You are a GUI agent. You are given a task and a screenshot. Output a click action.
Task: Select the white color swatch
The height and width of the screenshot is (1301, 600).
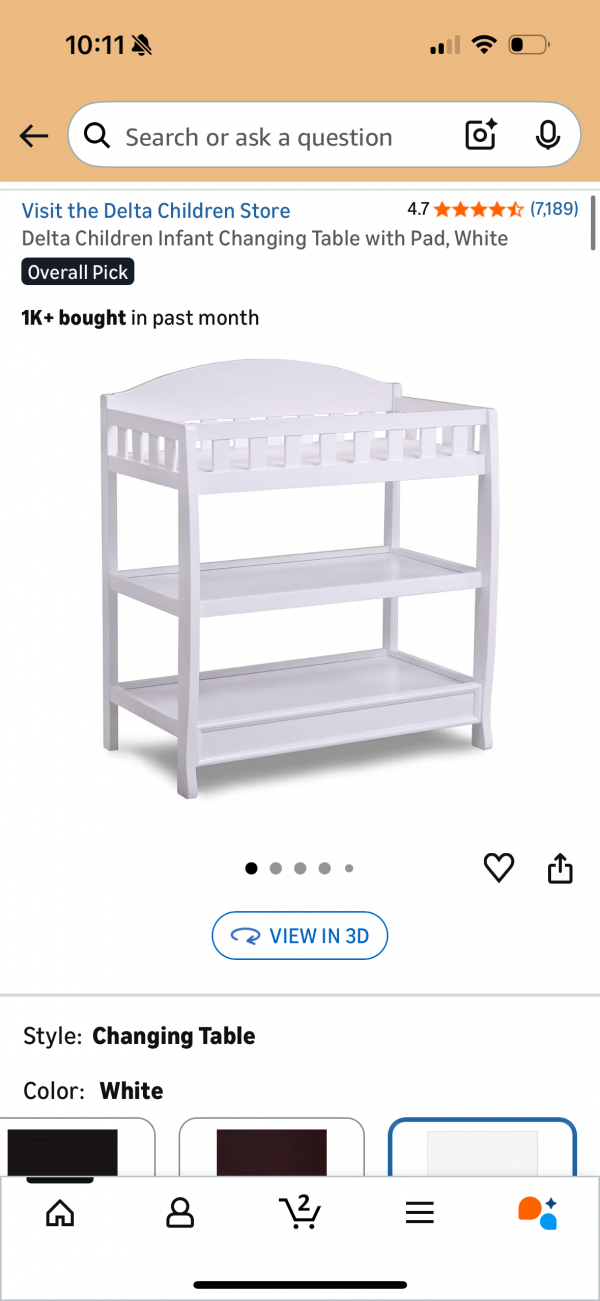point(482,1150)
